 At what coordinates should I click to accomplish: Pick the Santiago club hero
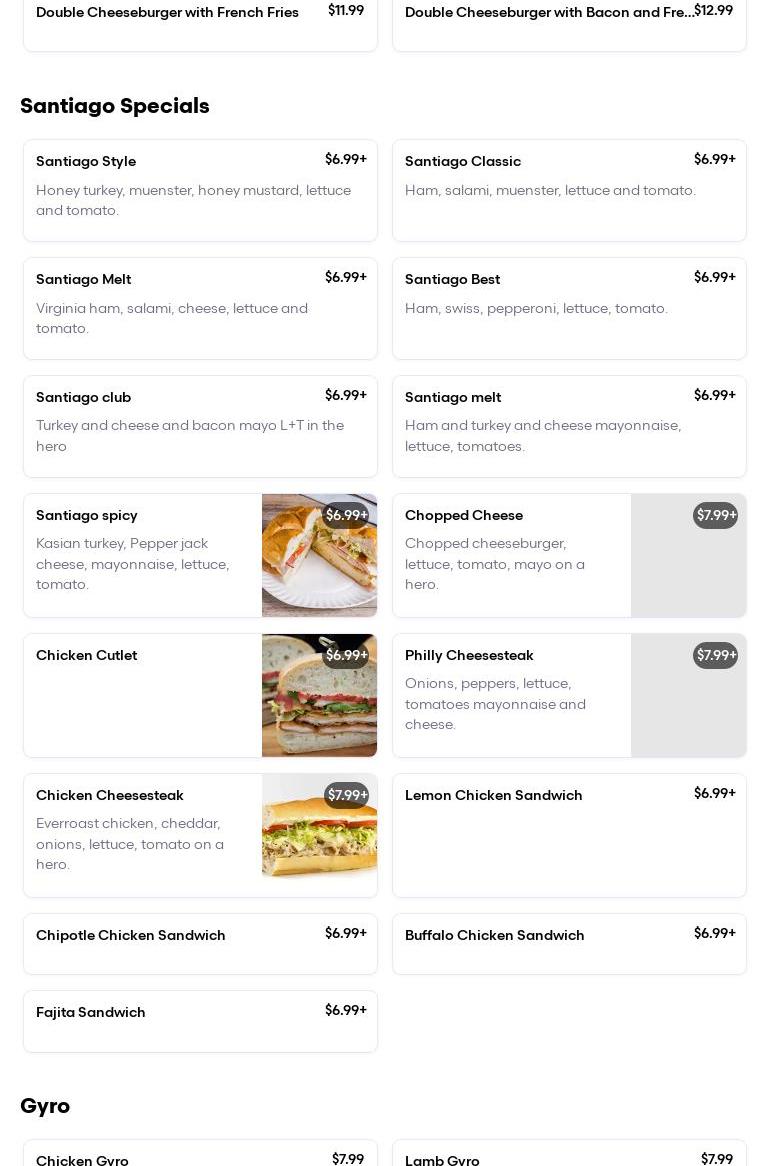pos(200,426)
